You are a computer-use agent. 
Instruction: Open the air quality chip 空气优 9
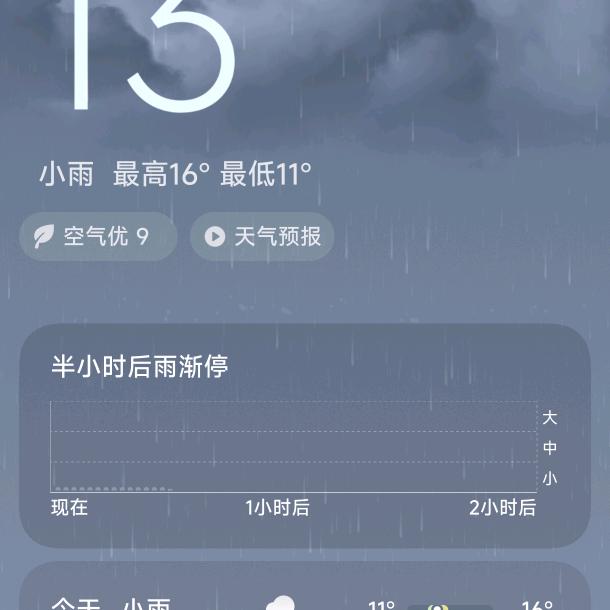coord(97,237)
